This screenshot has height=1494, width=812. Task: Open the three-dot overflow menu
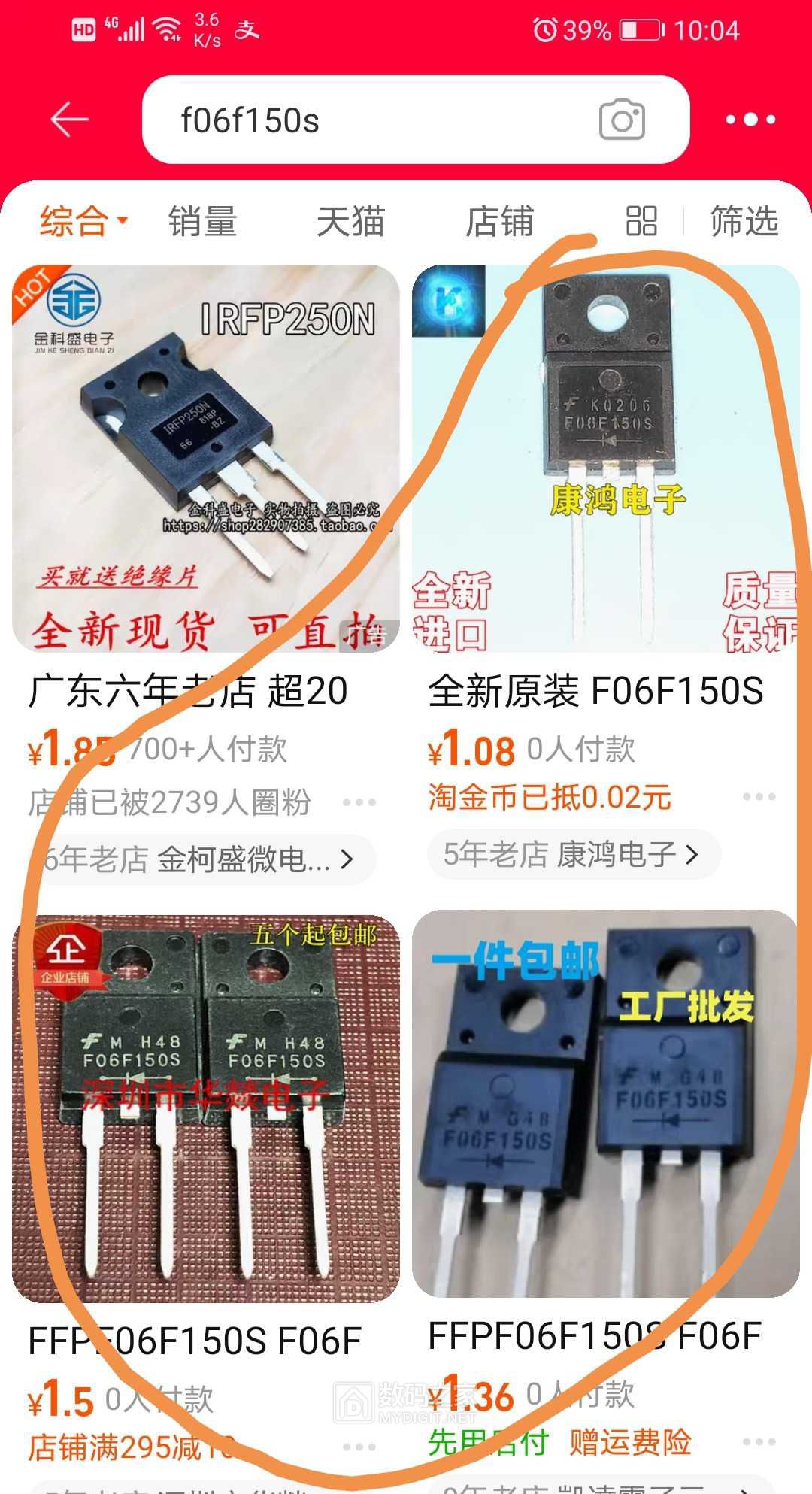point(750,120)
